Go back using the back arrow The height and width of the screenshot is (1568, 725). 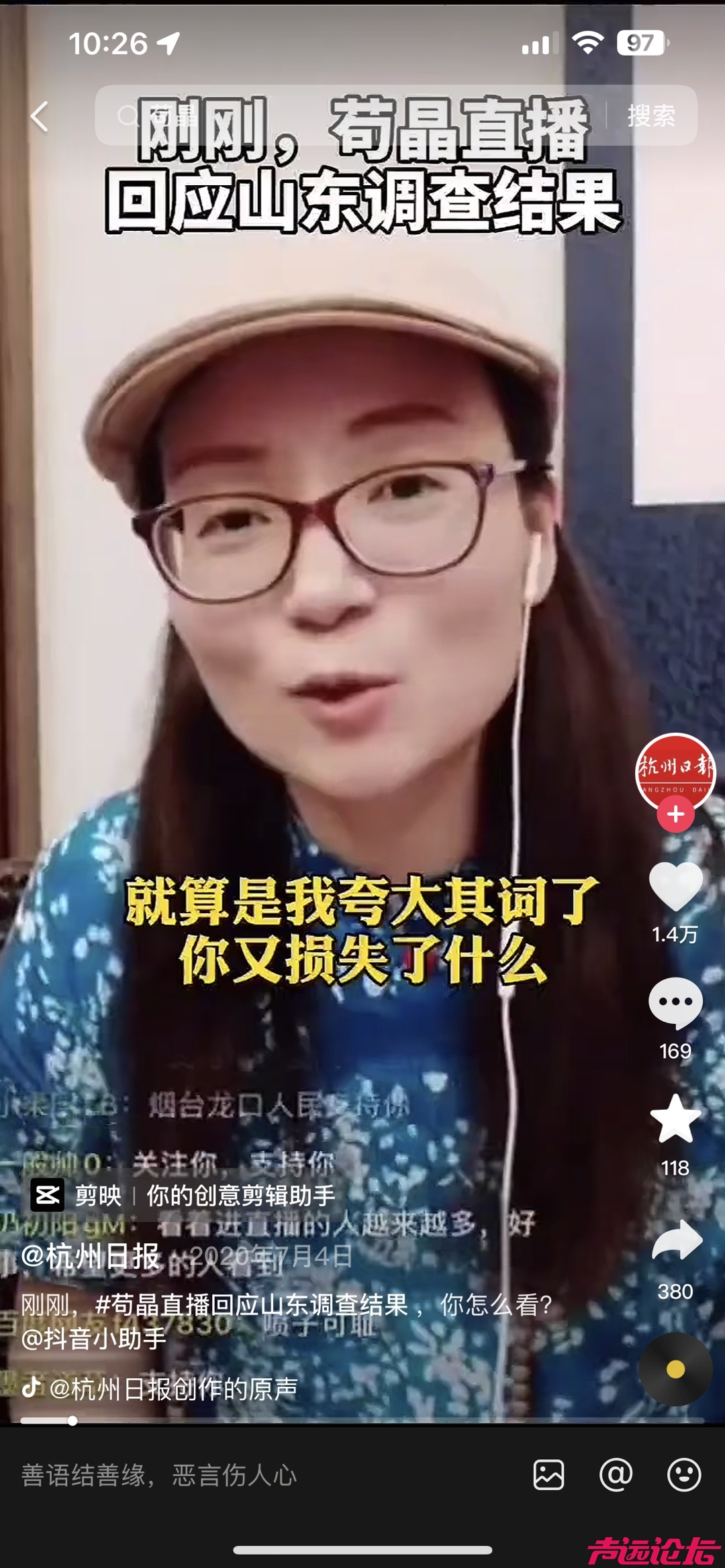pyautogui.click(x=40, y=116)
